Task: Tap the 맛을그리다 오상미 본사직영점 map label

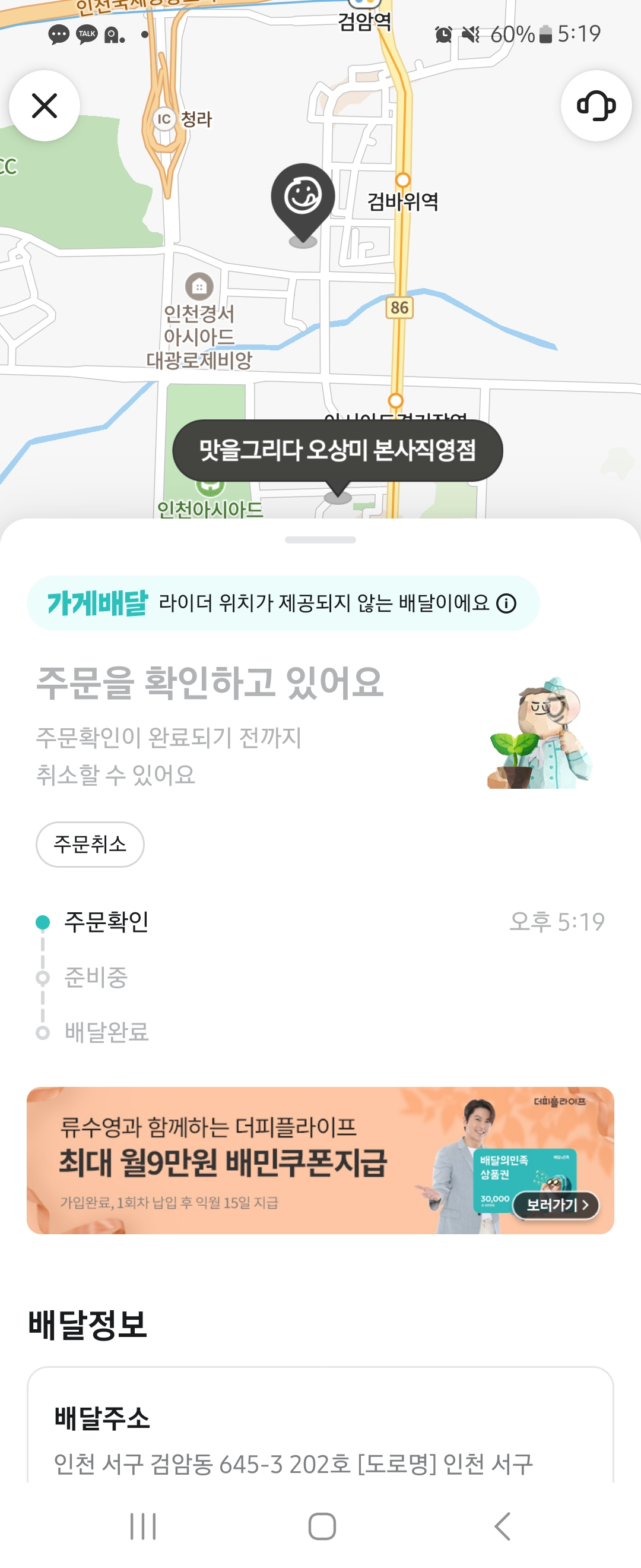Action: pyautogui.click(x=338, y=450)
